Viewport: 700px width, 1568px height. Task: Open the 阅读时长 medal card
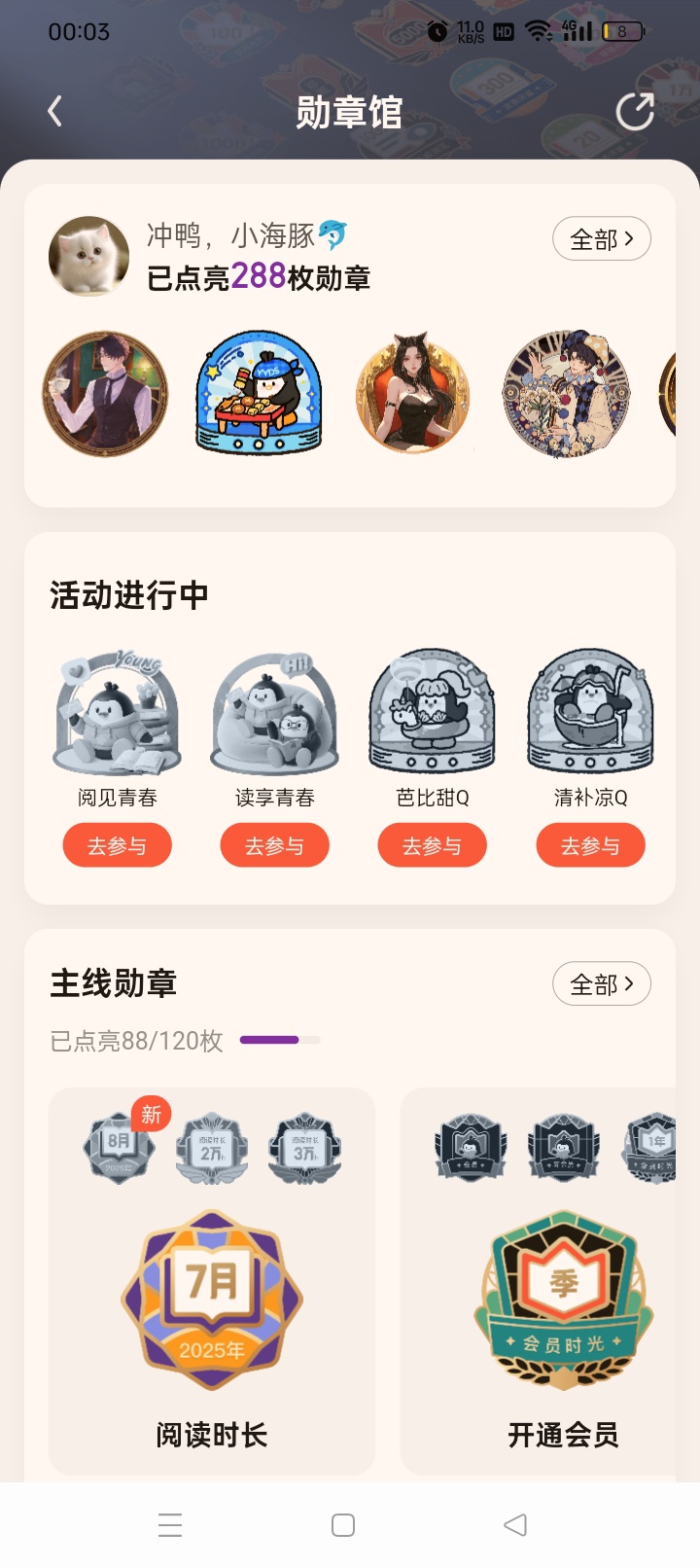pyautogui.click(x=212, y=1282)
